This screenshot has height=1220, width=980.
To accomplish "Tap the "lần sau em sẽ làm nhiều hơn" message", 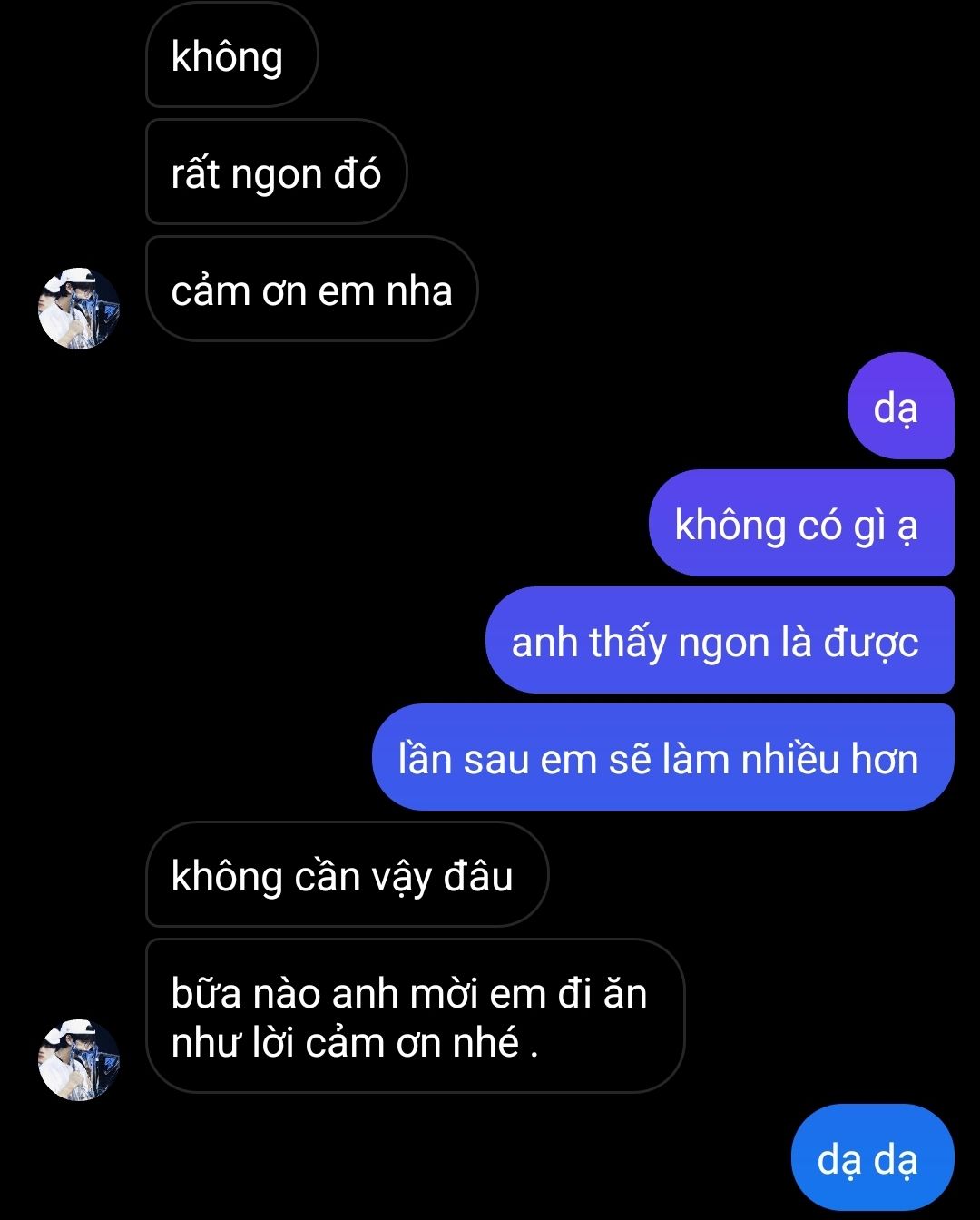I will 662,758.
